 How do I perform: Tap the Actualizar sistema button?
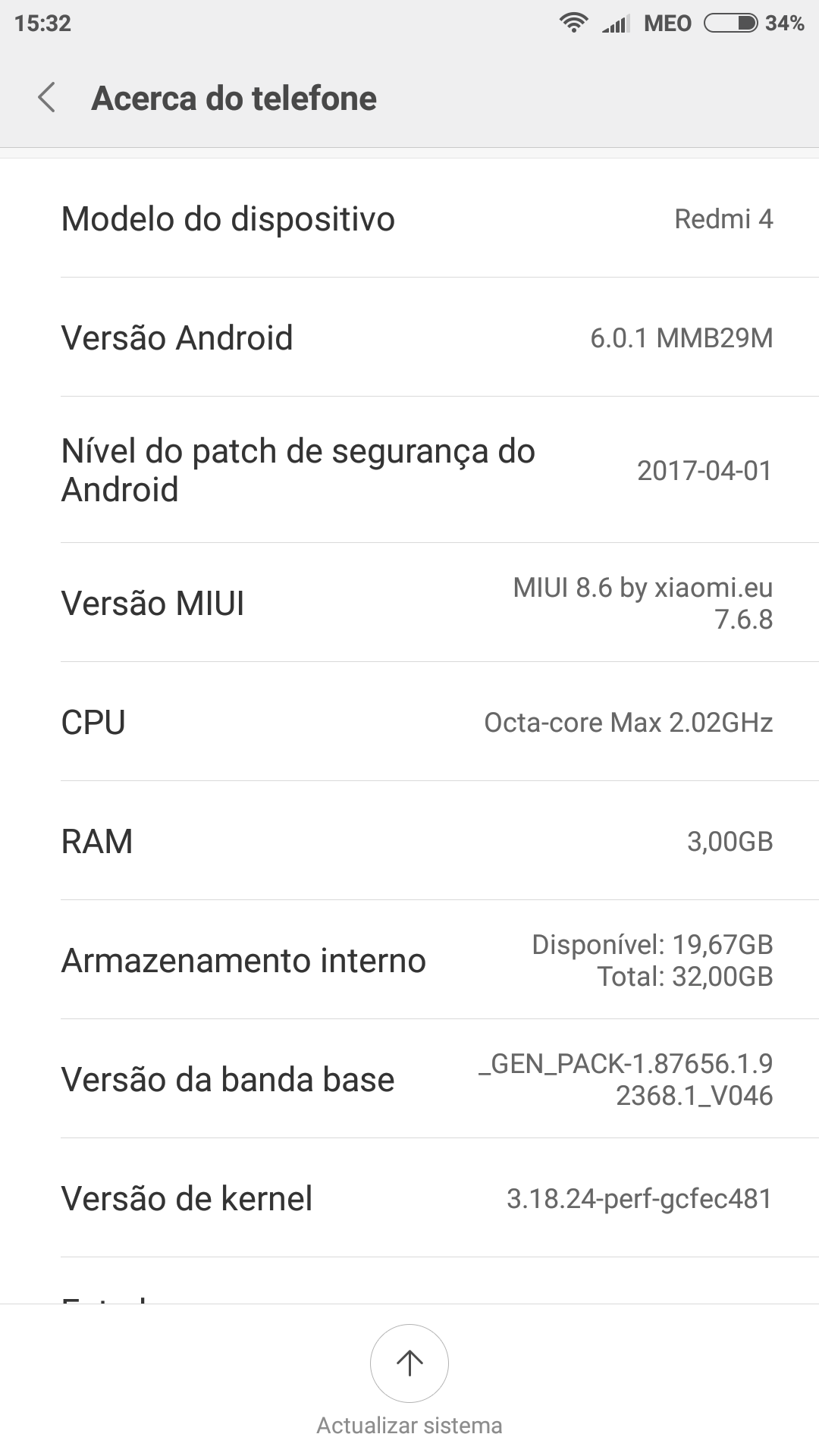click(x=409, y=1363)
